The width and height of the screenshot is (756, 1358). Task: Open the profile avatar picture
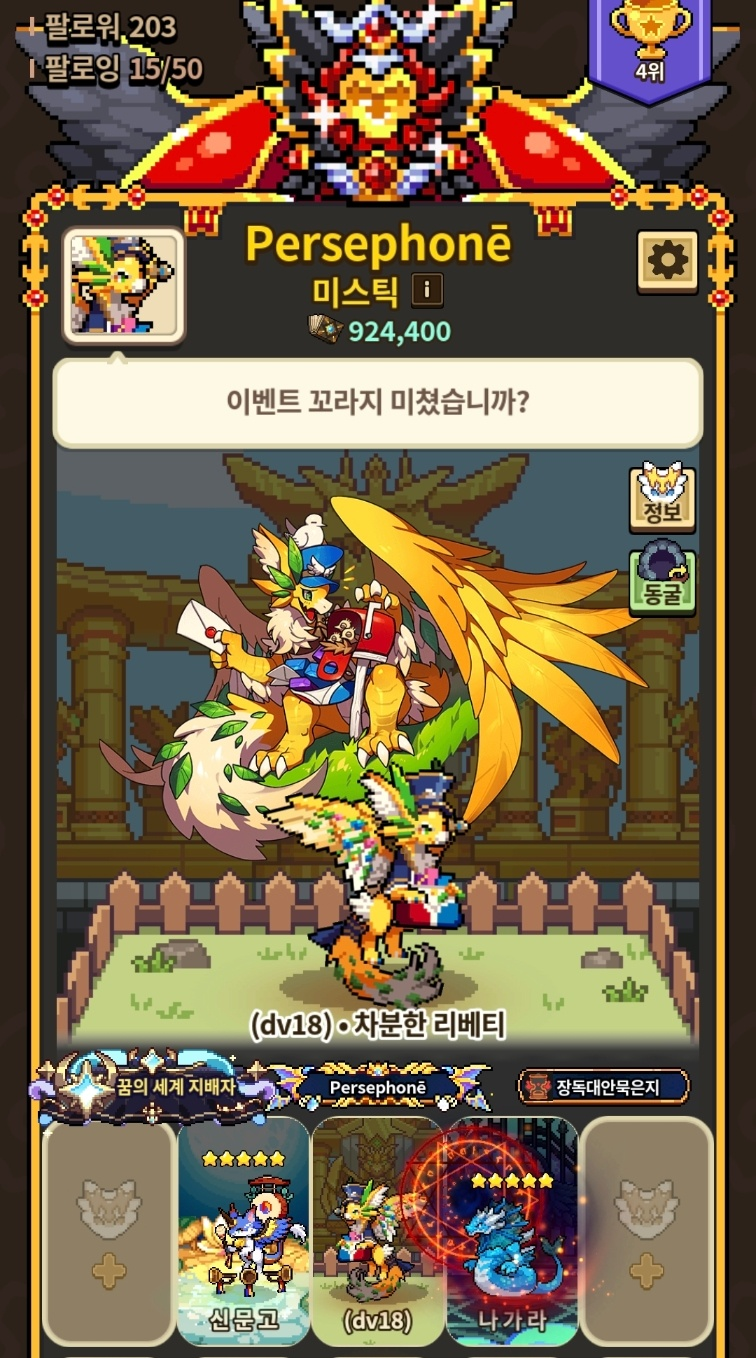(124, 285)
